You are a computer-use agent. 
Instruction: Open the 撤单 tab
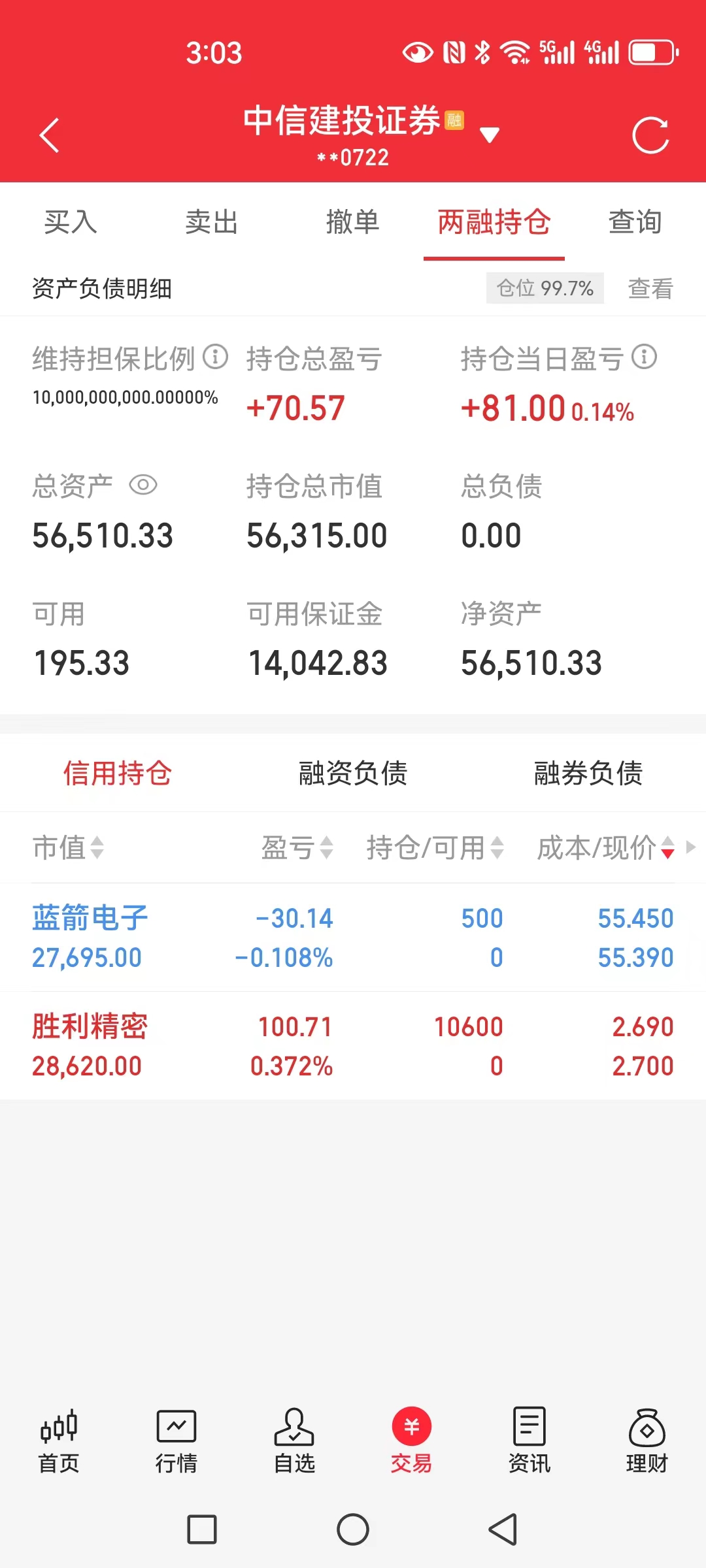coord(353,222)
